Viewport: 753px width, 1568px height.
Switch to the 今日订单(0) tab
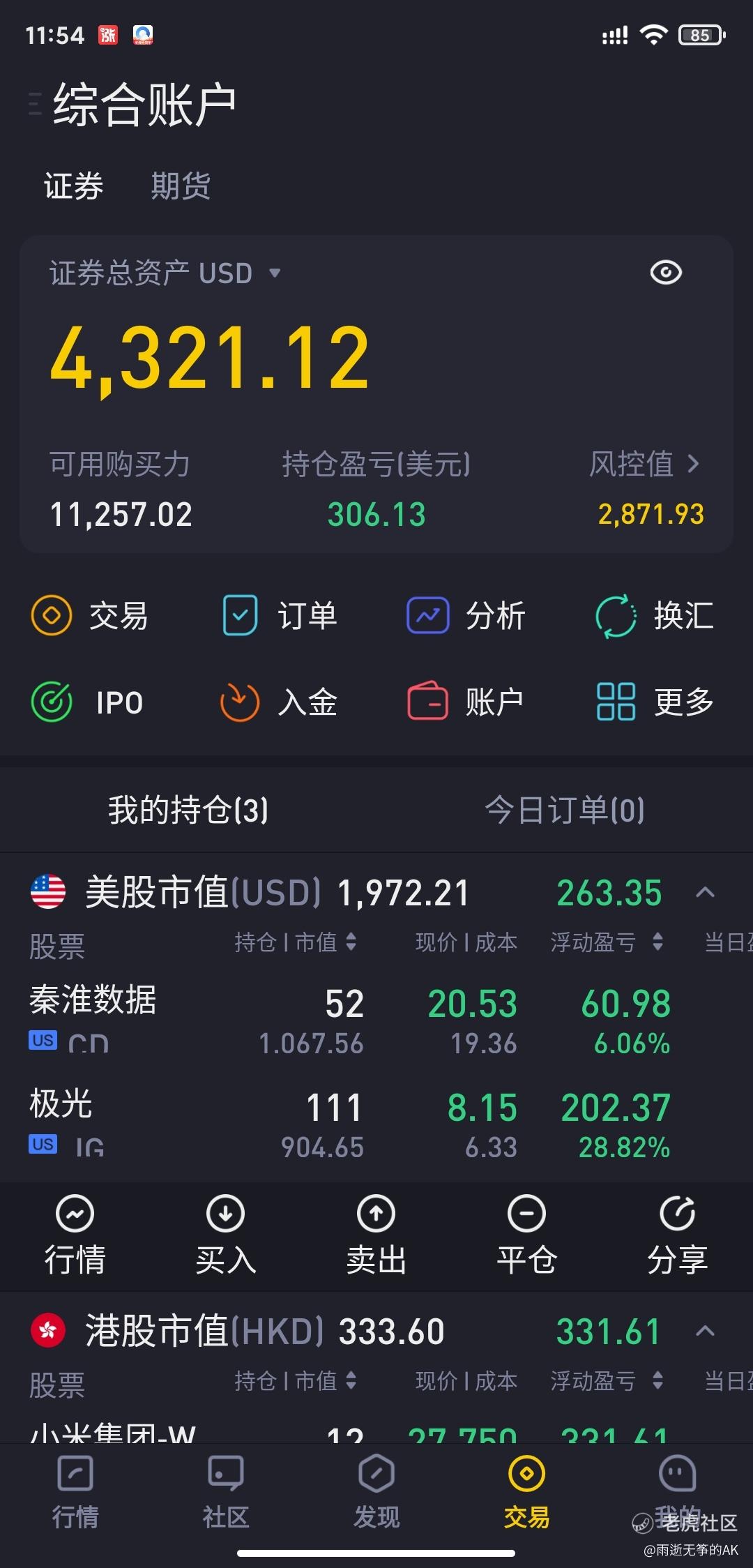pyautogui.click(x=565, y=810)
